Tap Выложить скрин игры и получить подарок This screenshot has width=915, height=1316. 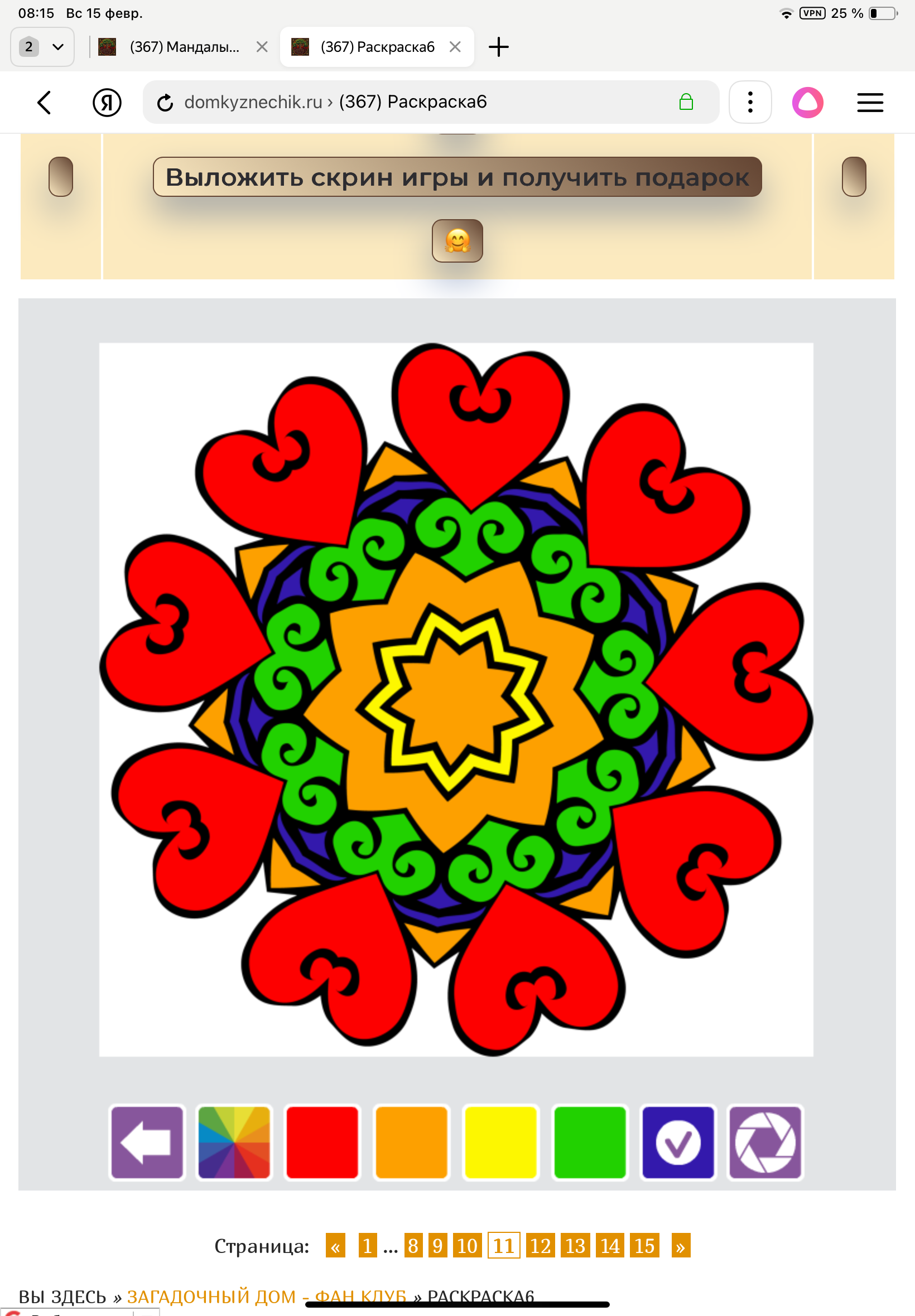457,177
